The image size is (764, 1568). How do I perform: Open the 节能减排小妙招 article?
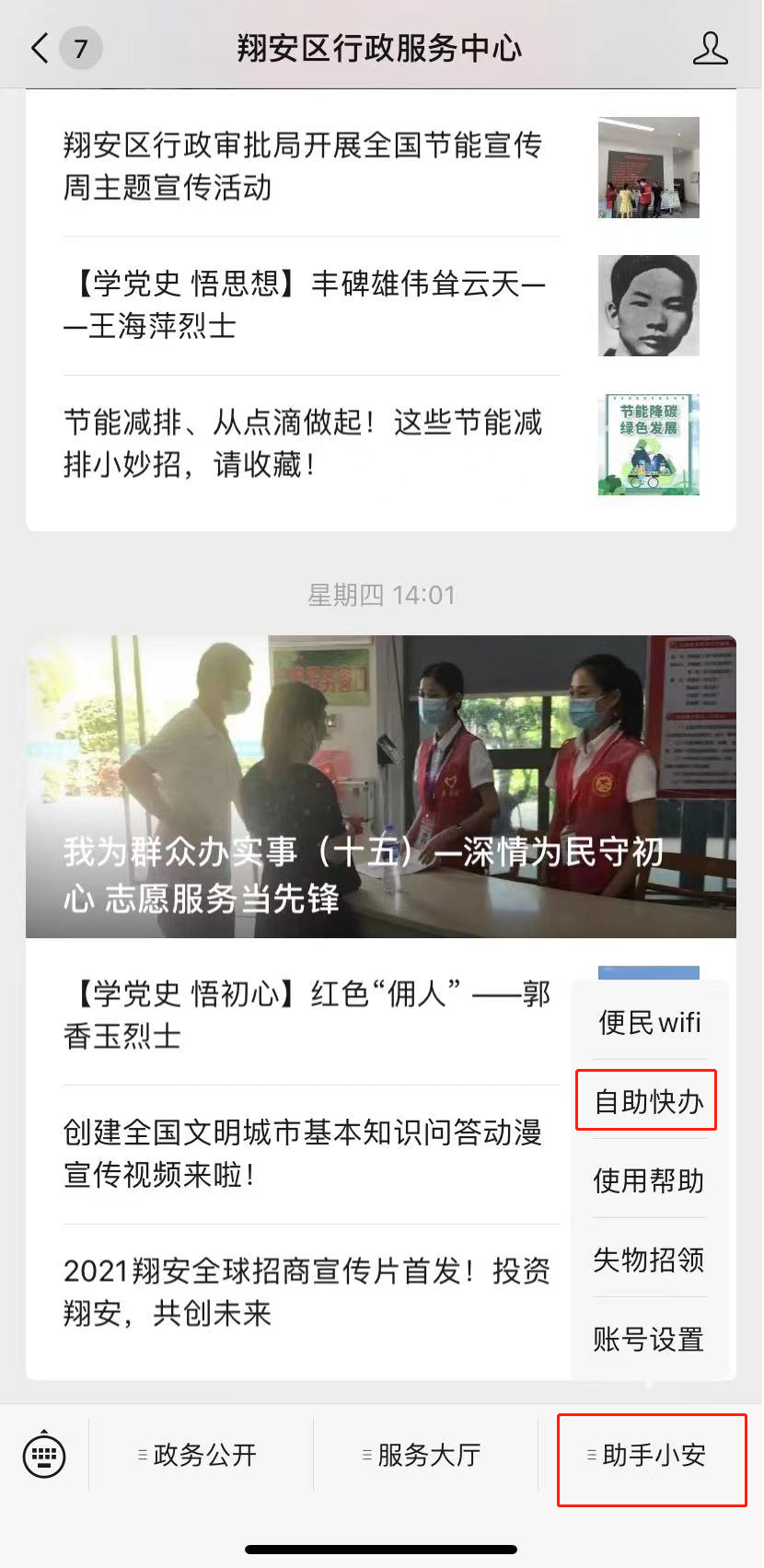304,444
